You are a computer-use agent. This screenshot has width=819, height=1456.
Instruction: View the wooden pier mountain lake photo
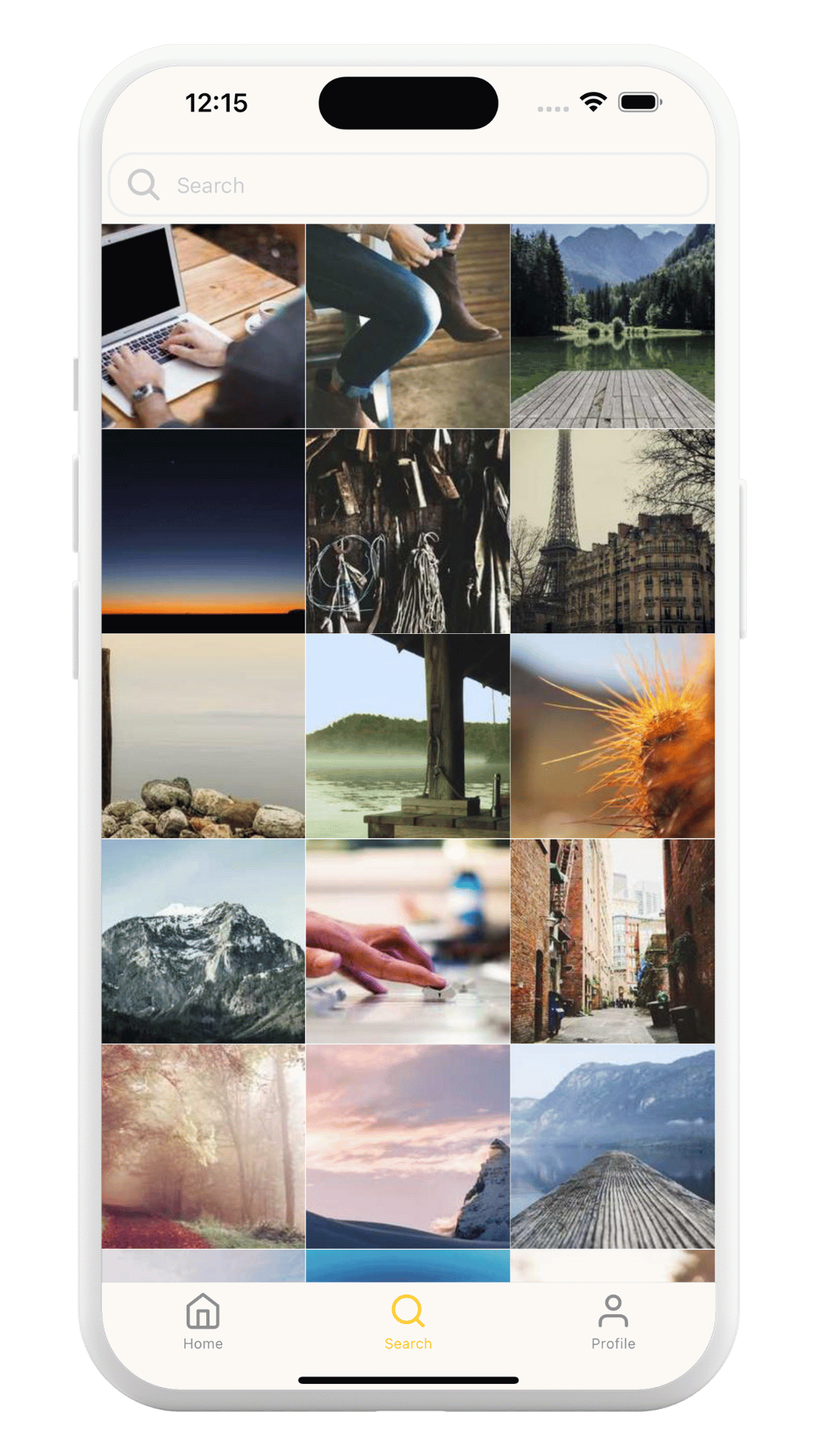[613, 1146]
